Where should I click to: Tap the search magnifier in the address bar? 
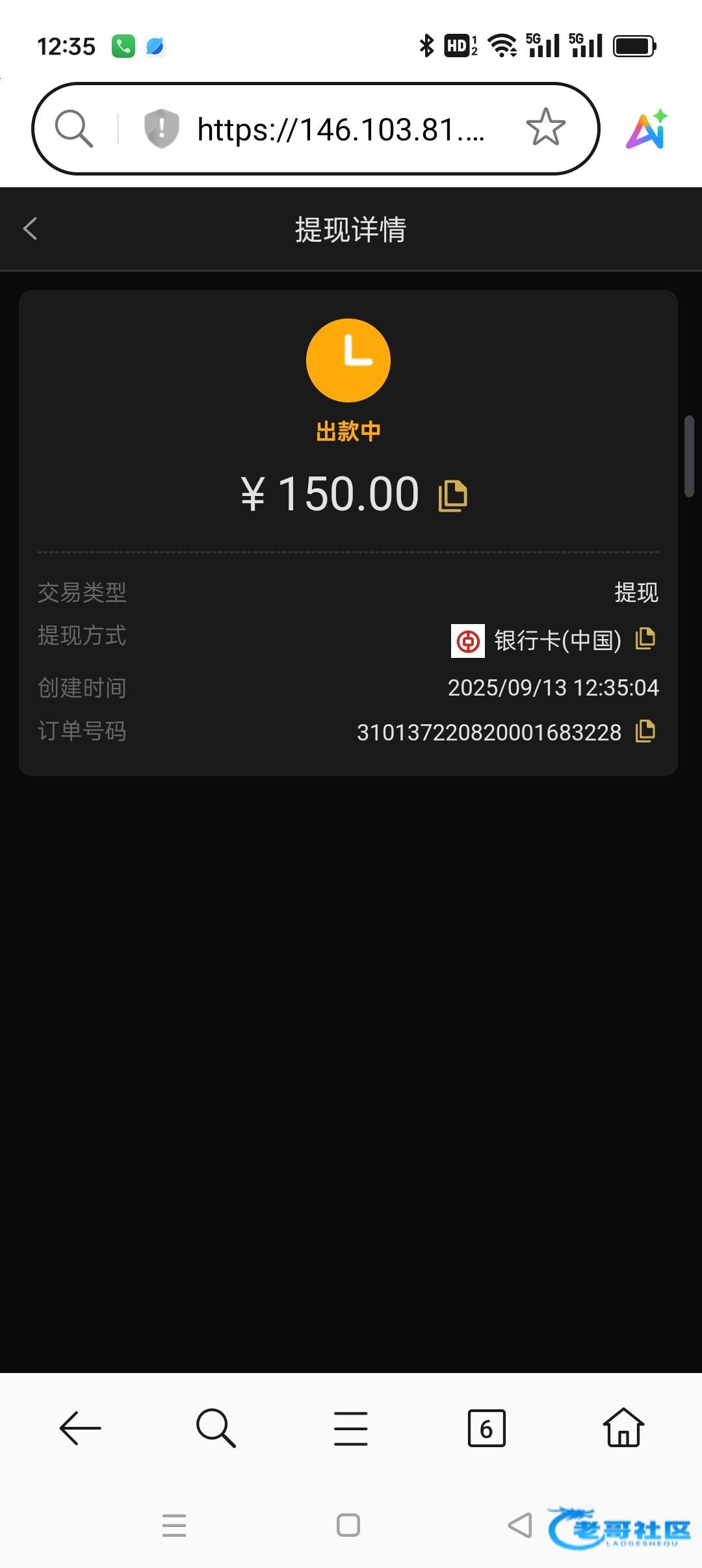73,128
